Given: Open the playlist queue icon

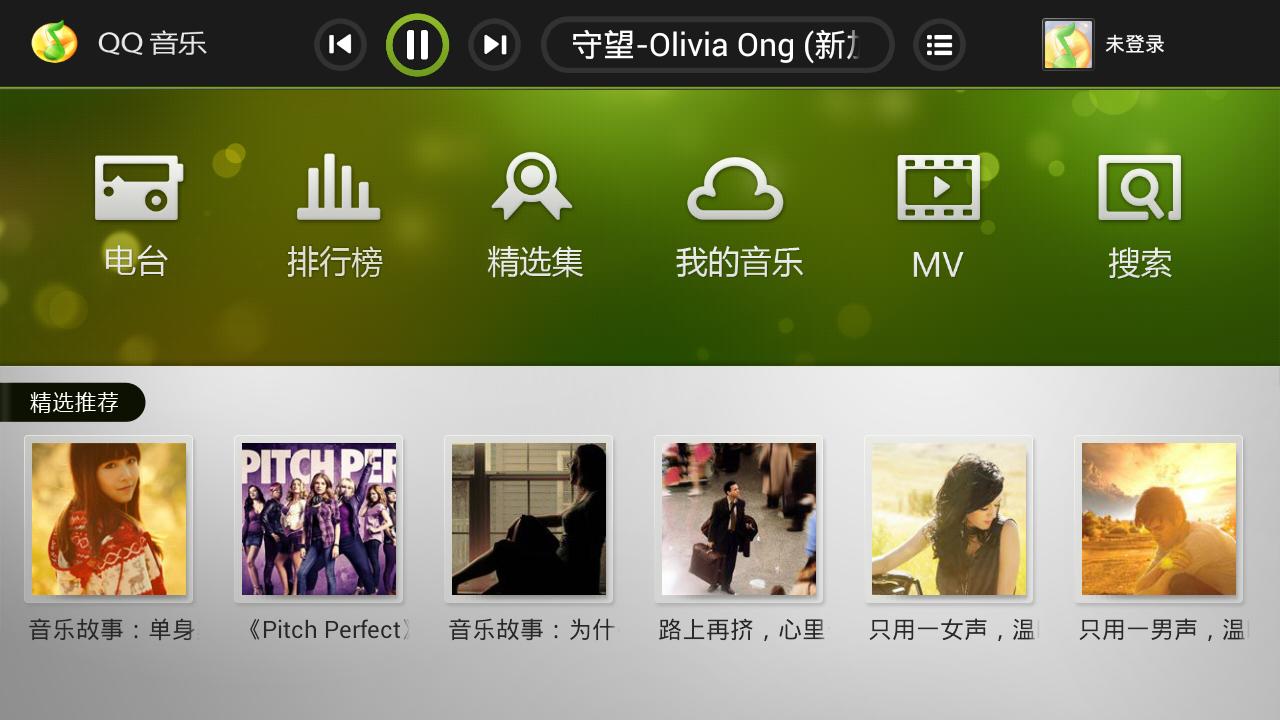Looking at the screenshot, I should tap(939, 45).
